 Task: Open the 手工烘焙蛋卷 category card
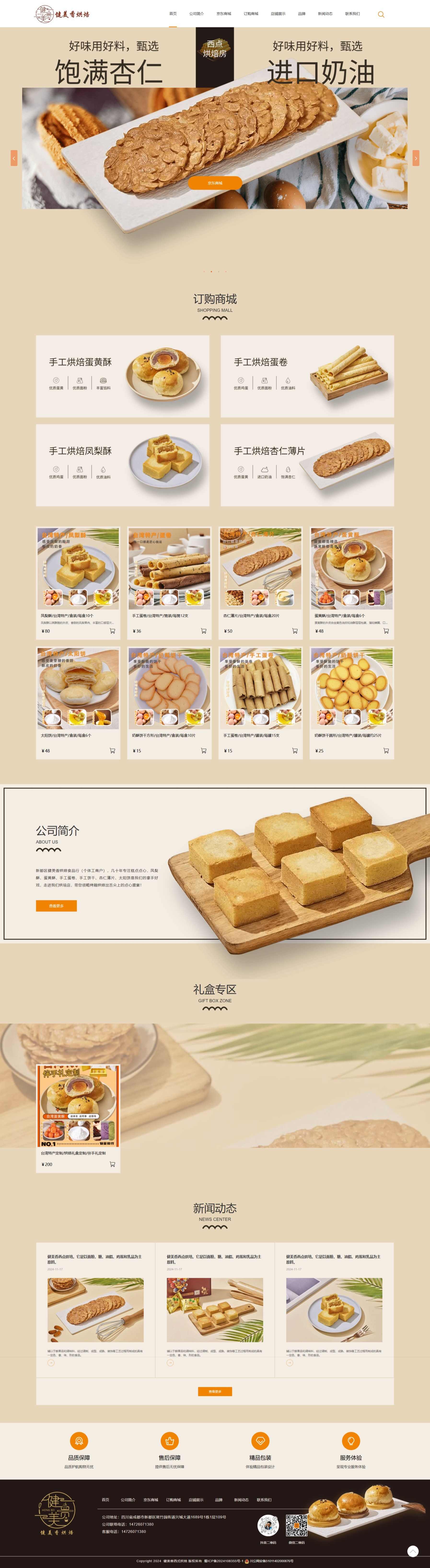pyautogui.click(x=307, y=375)
